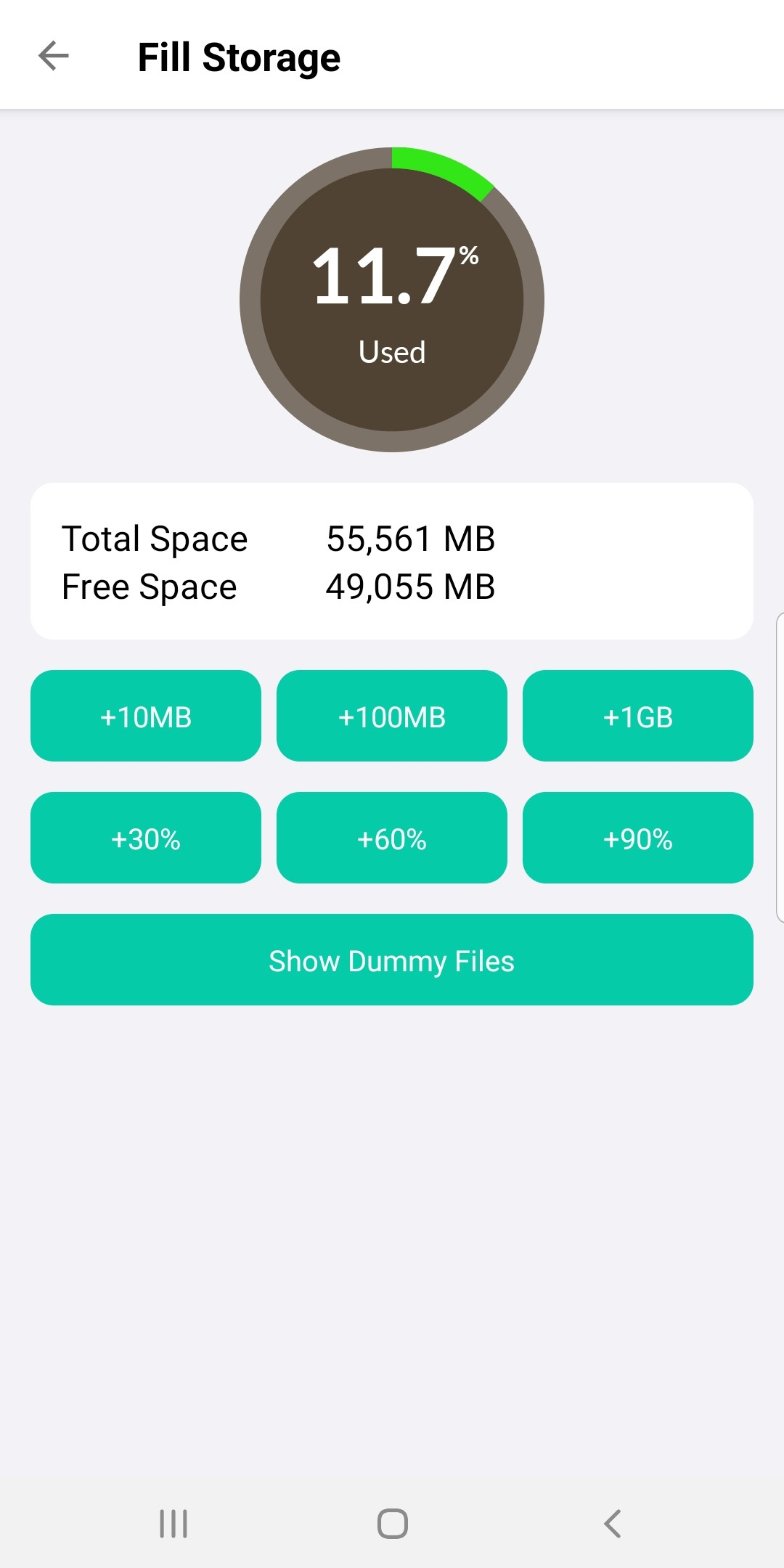Add 100MB of dummy data
The height and width of the screenshot is (1568, 784).
tap(392, 716)
